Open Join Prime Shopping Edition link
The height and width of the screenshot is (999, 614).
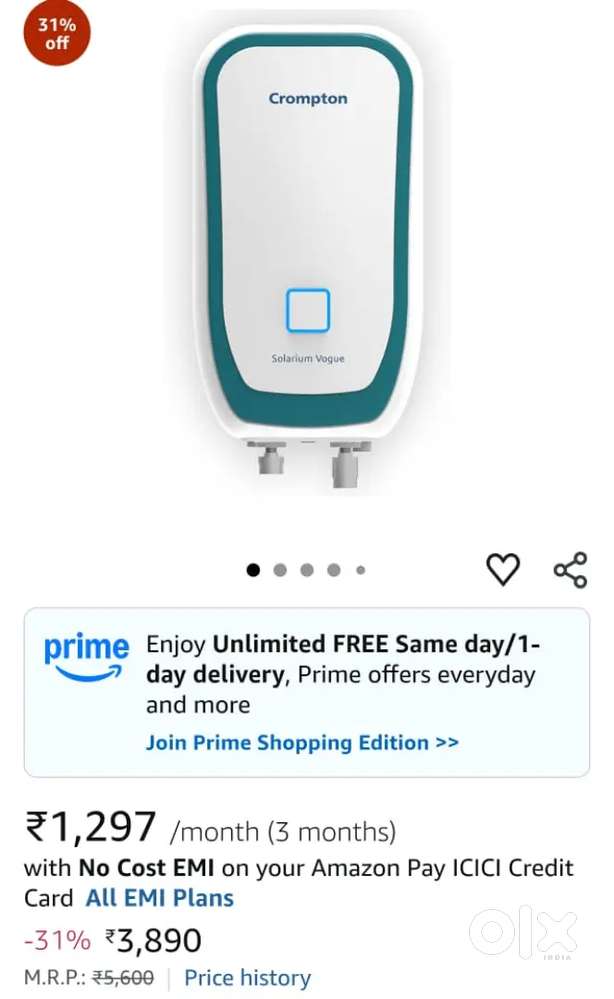tap(302, 743)
